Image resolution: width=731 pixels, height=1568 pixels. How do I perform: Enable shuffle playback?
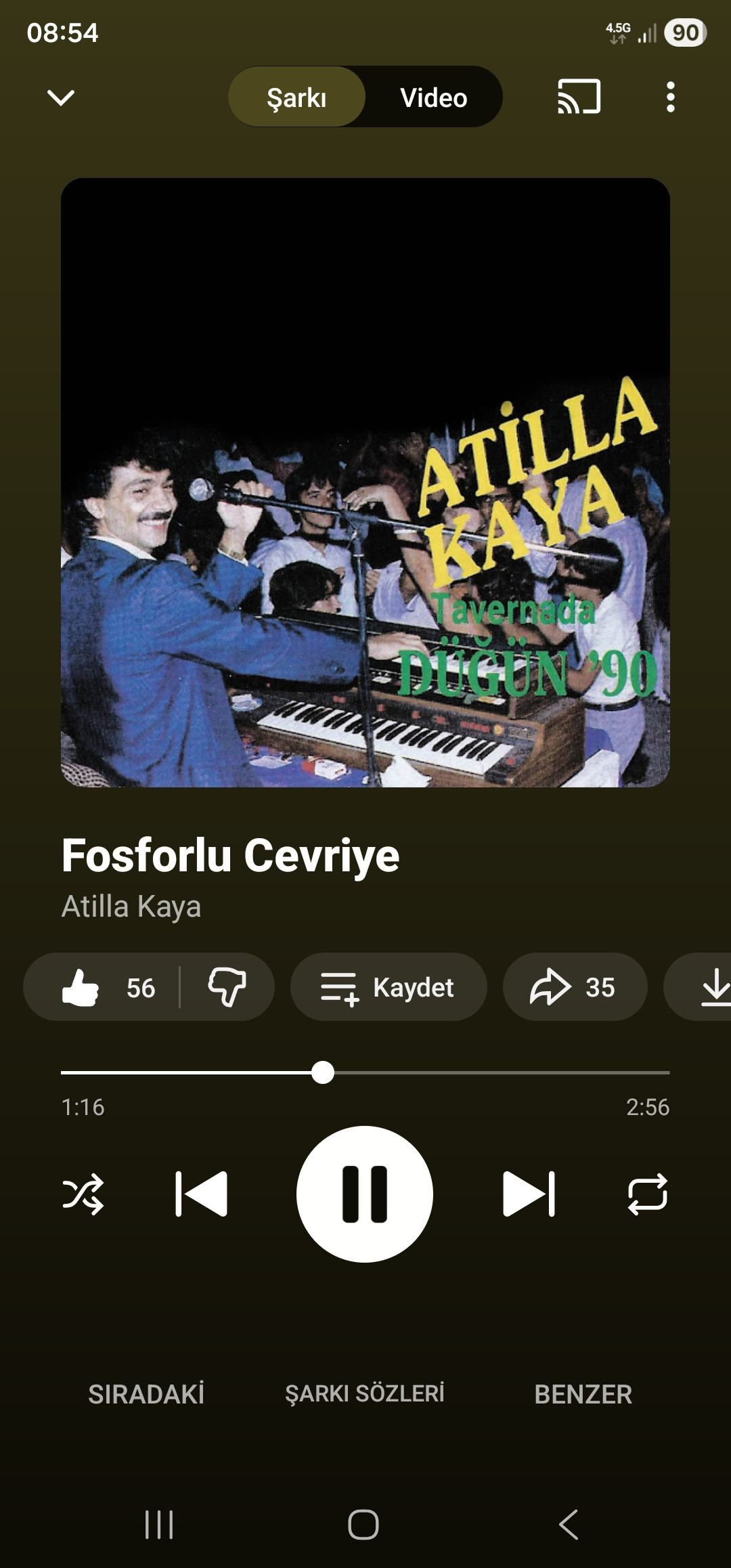[x=83, y=1194]
